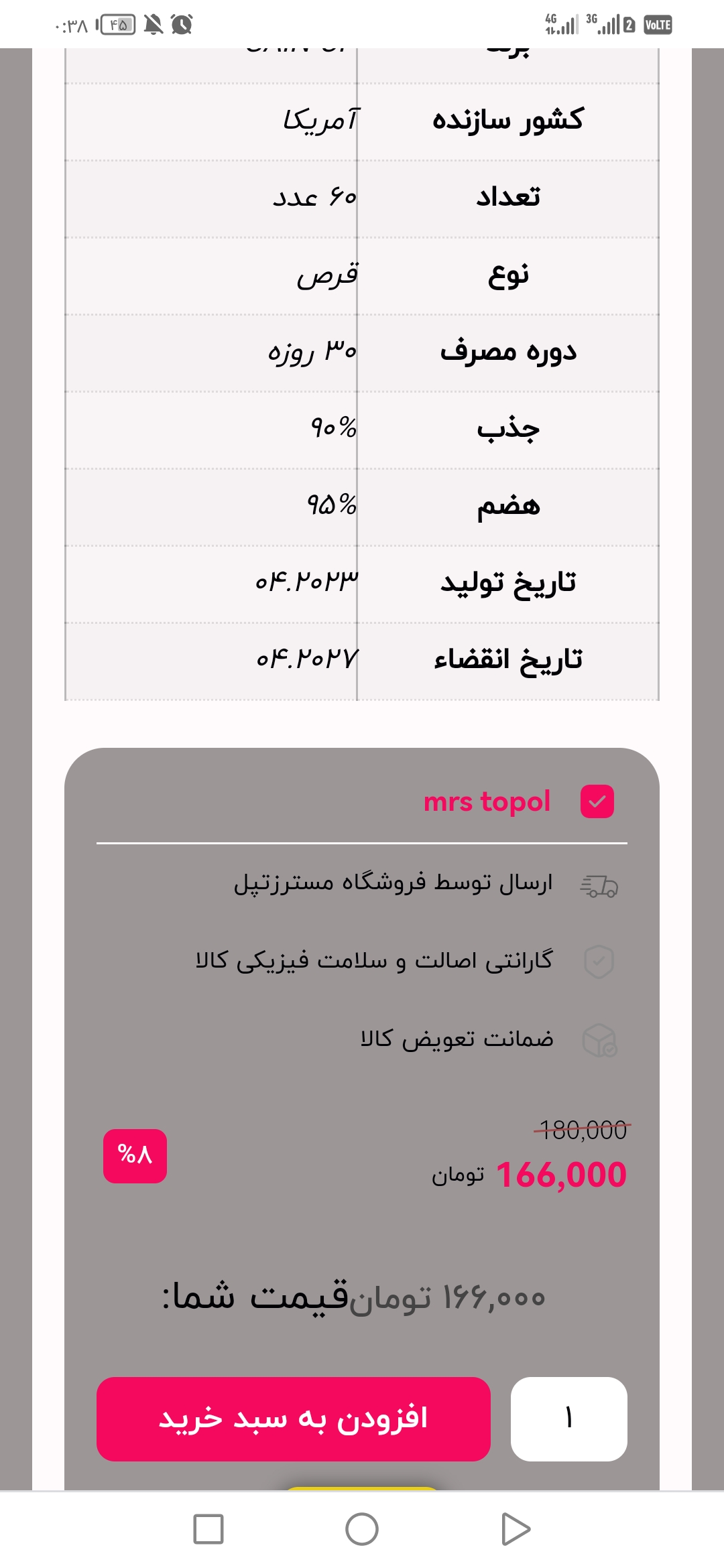This screenshot has height=1568, width=724.
Task: Tap the system back button
Action: 516,1529
